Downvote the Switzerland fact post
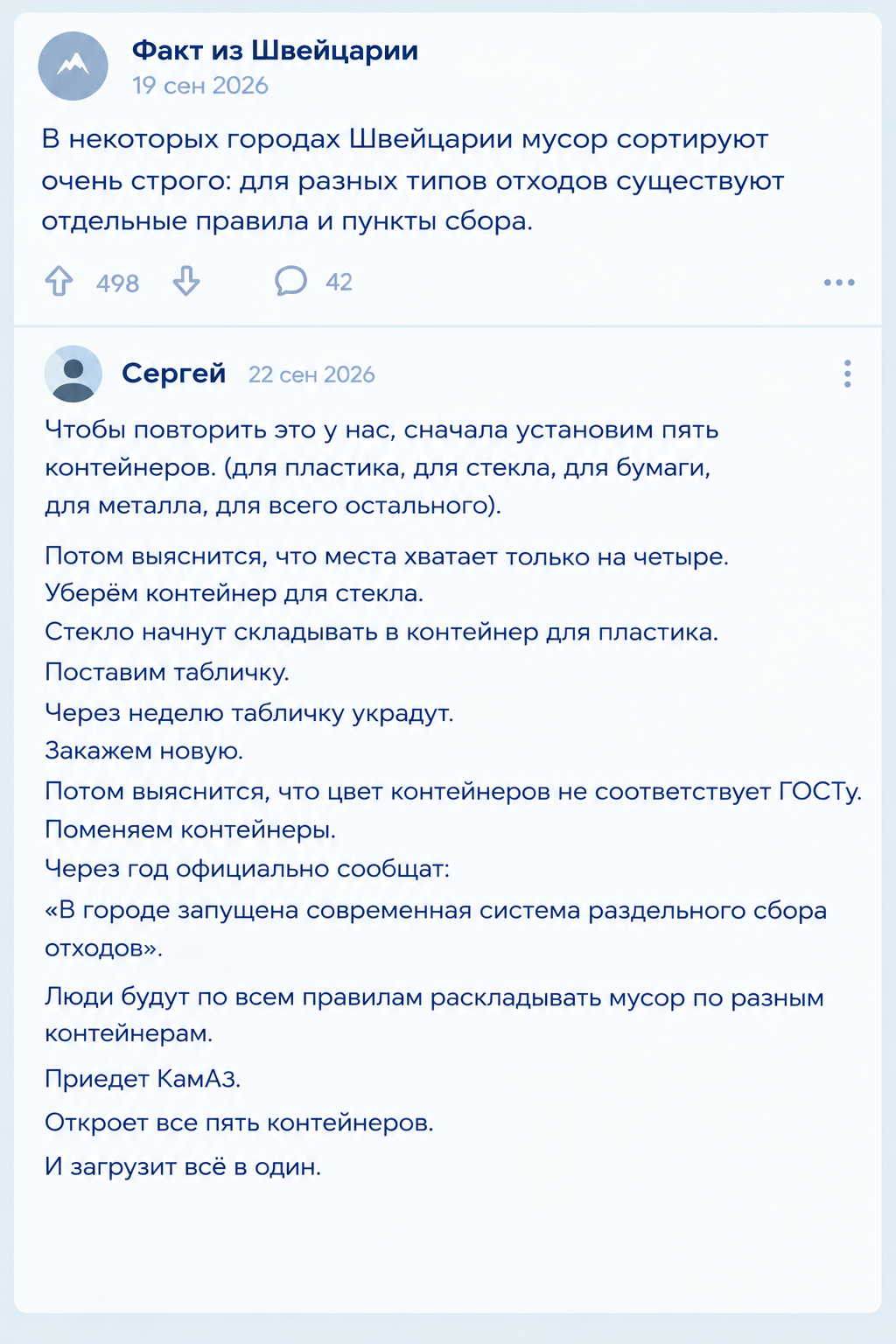This screenshot has width=896, height=1344. 186,282
